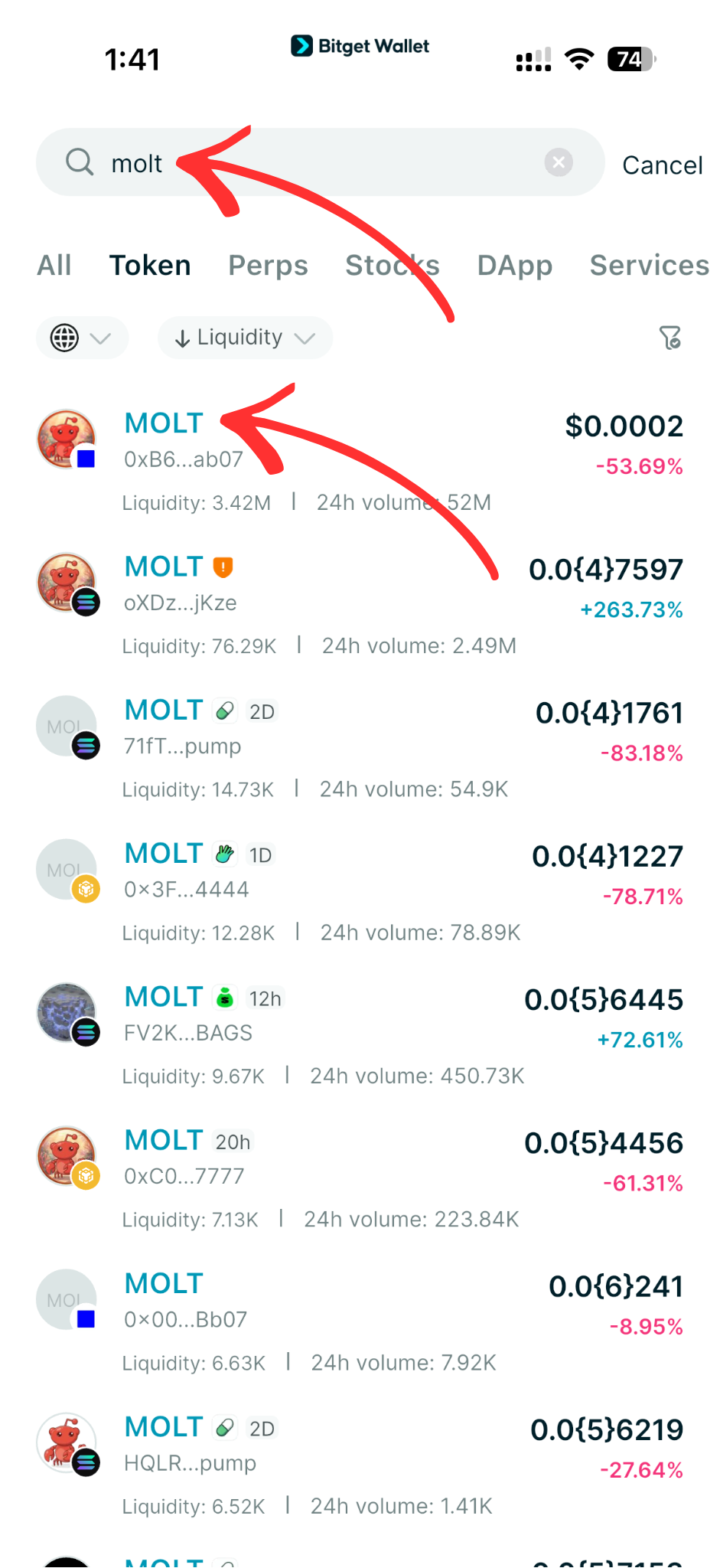Open the filter icon next to Liquidity
The height and width of the screenshot is (1568, 720).
pos(670,338)
